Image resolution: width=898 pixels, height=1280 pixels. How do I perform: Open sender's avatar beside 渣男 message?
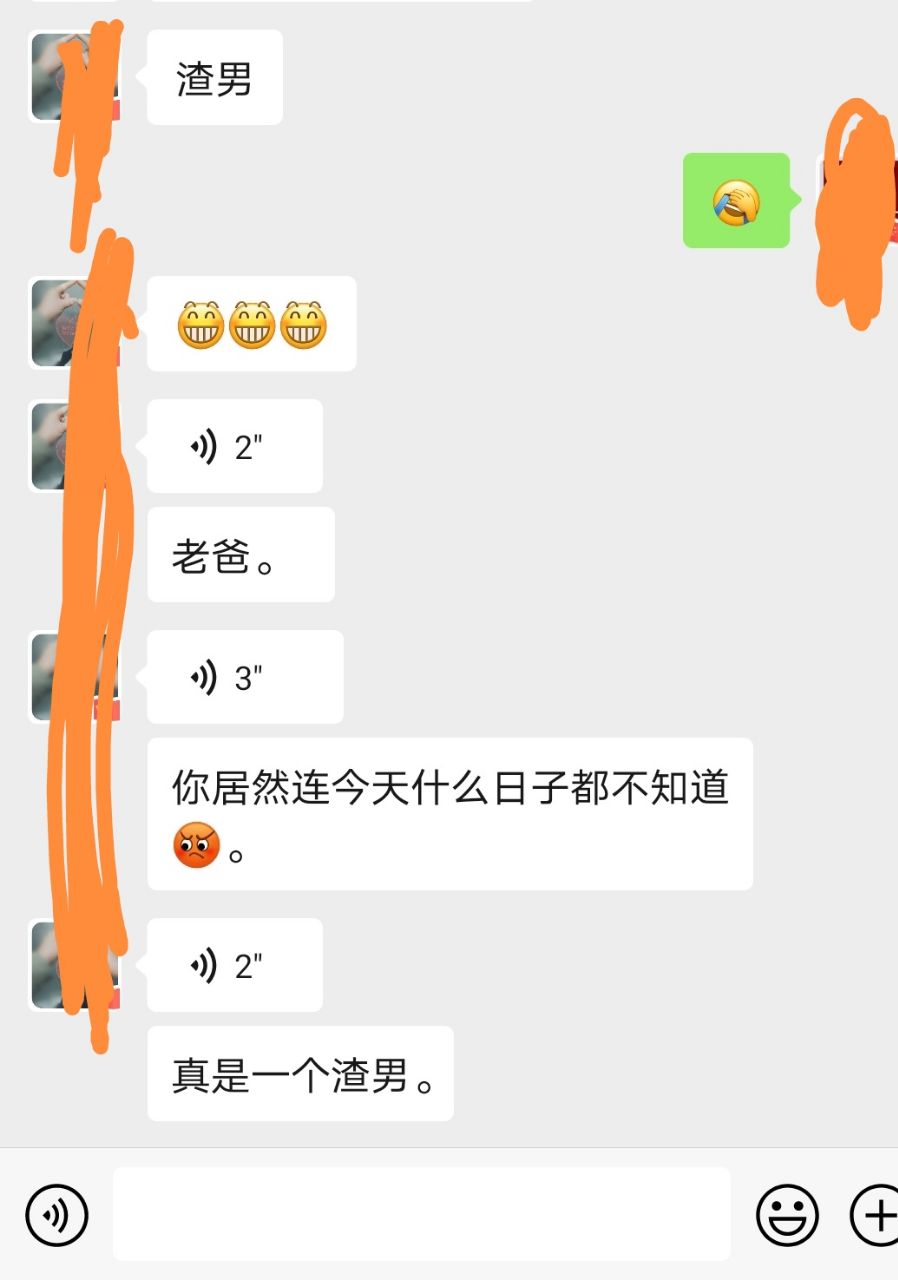click(73, 78)
